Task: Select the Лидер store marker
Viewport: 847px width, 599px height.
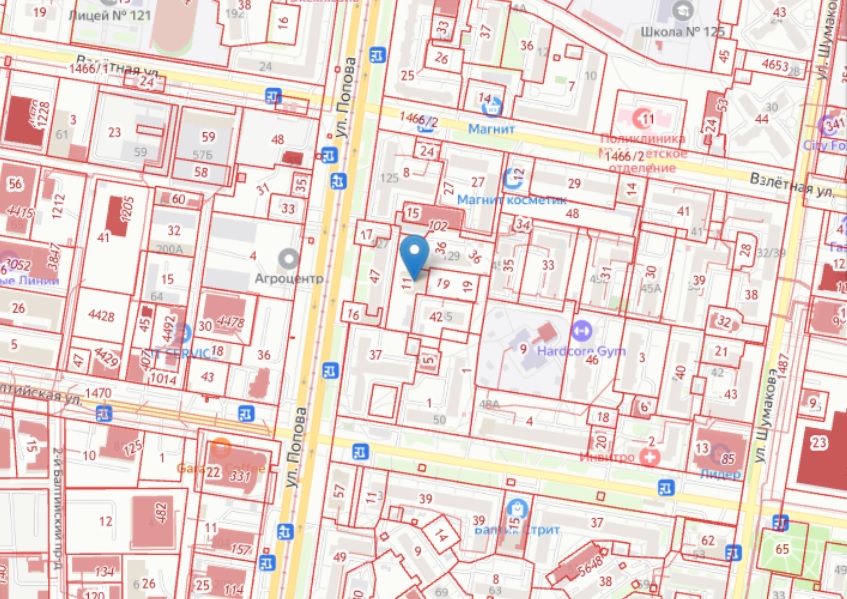Action: (701, 452)
